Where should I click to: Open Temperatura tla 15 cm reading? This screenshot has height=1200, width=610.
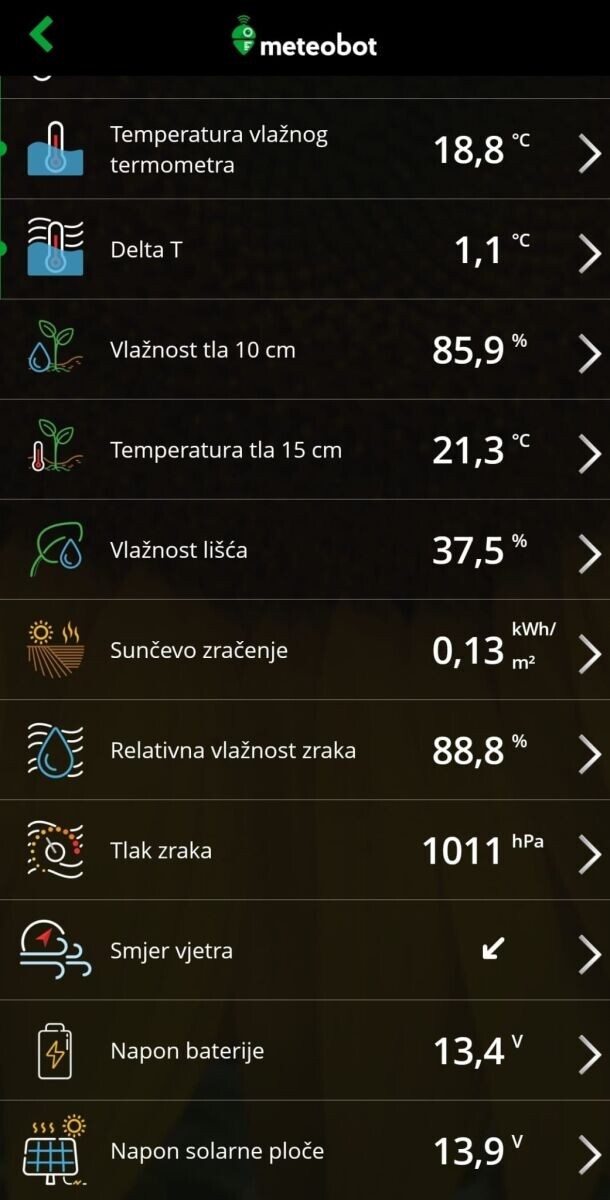305,450
